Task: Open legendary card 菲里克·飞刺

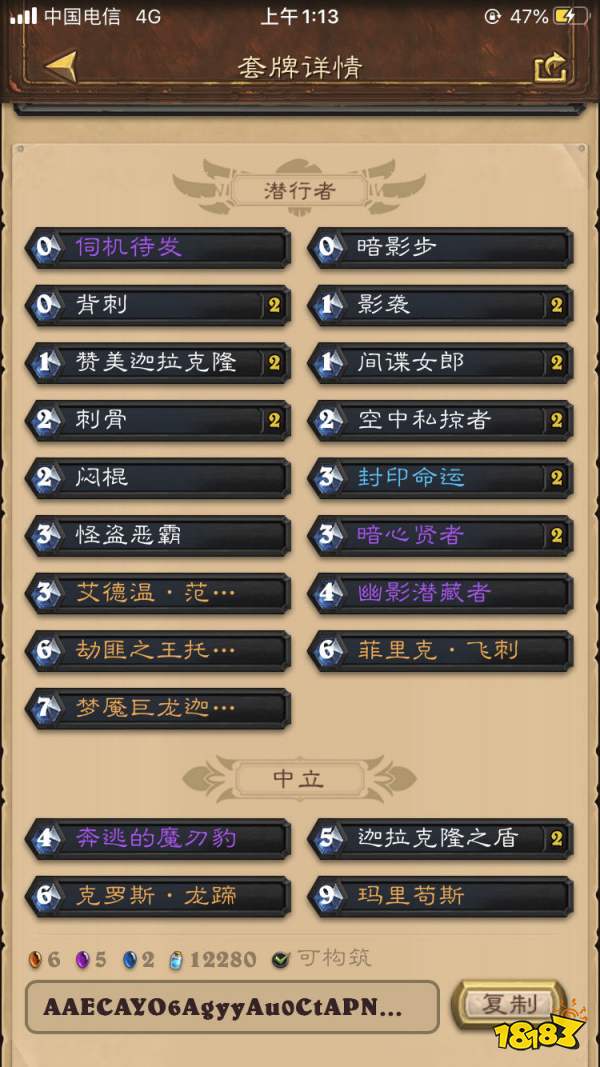Action: [x=440, y=651]
